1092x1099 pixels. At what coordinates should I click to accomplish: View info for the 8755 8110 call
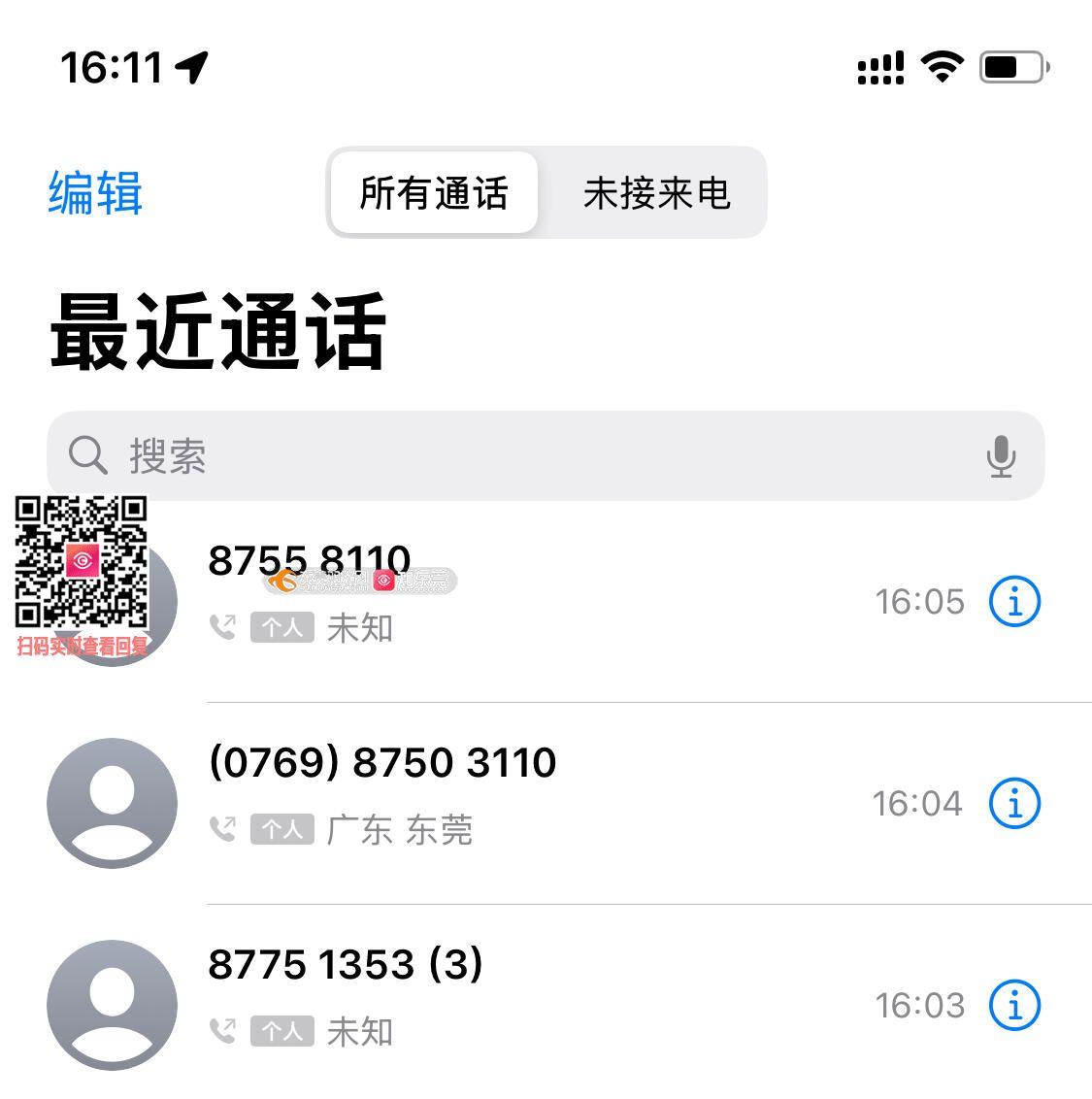point(1014,601)
